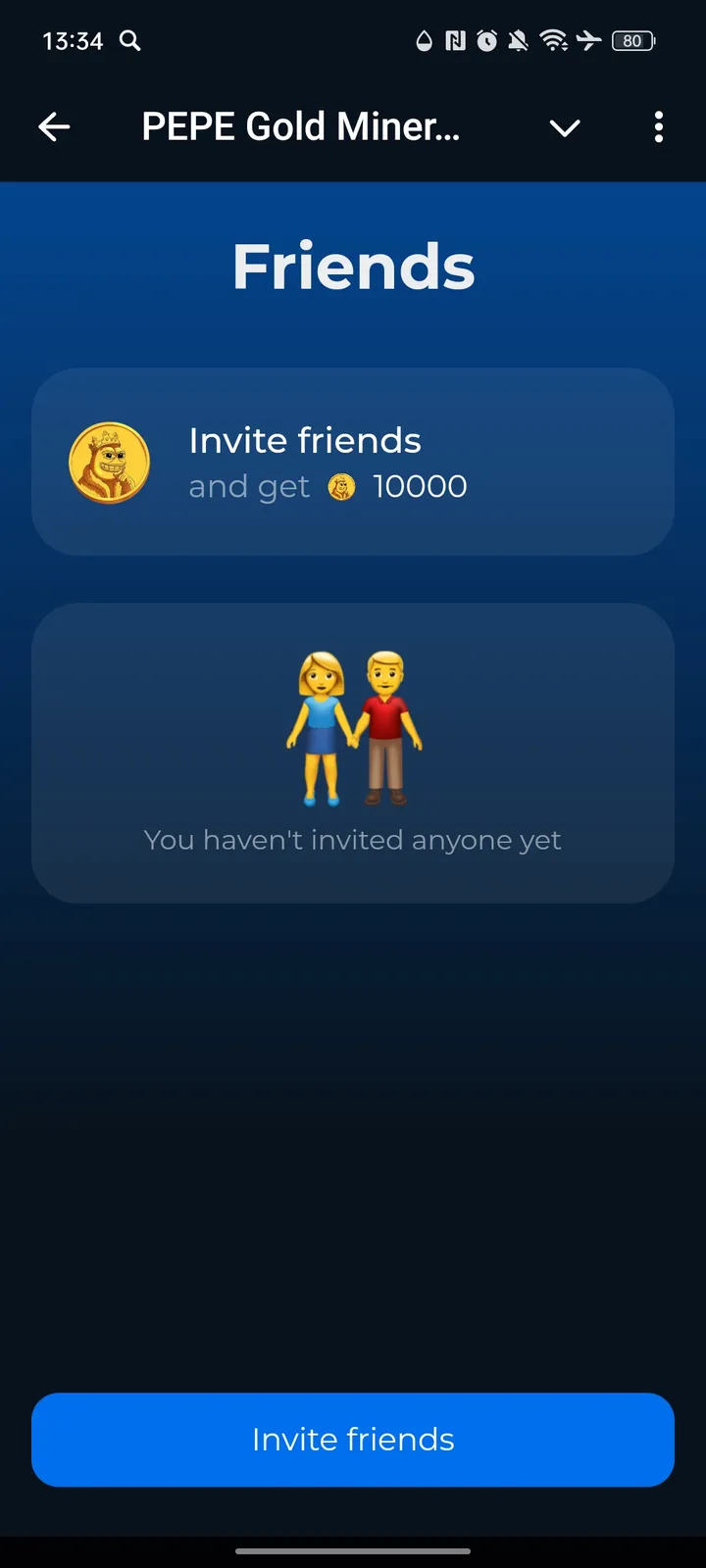Tap the downward arrow beside the app title

coord(565,127)
